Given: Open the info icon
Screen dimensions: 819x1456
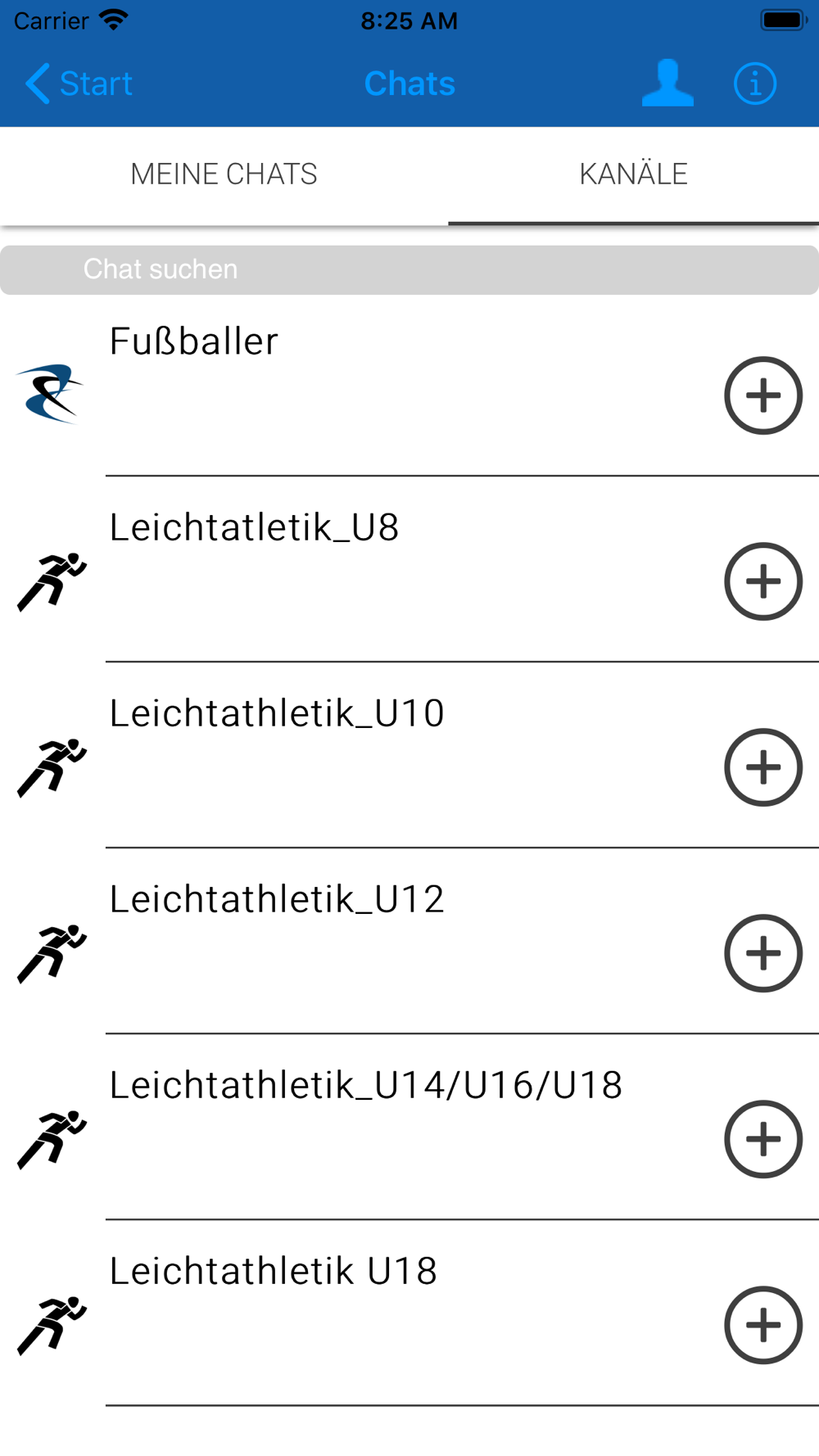Looking at the screenshot, I should [755, 84].
